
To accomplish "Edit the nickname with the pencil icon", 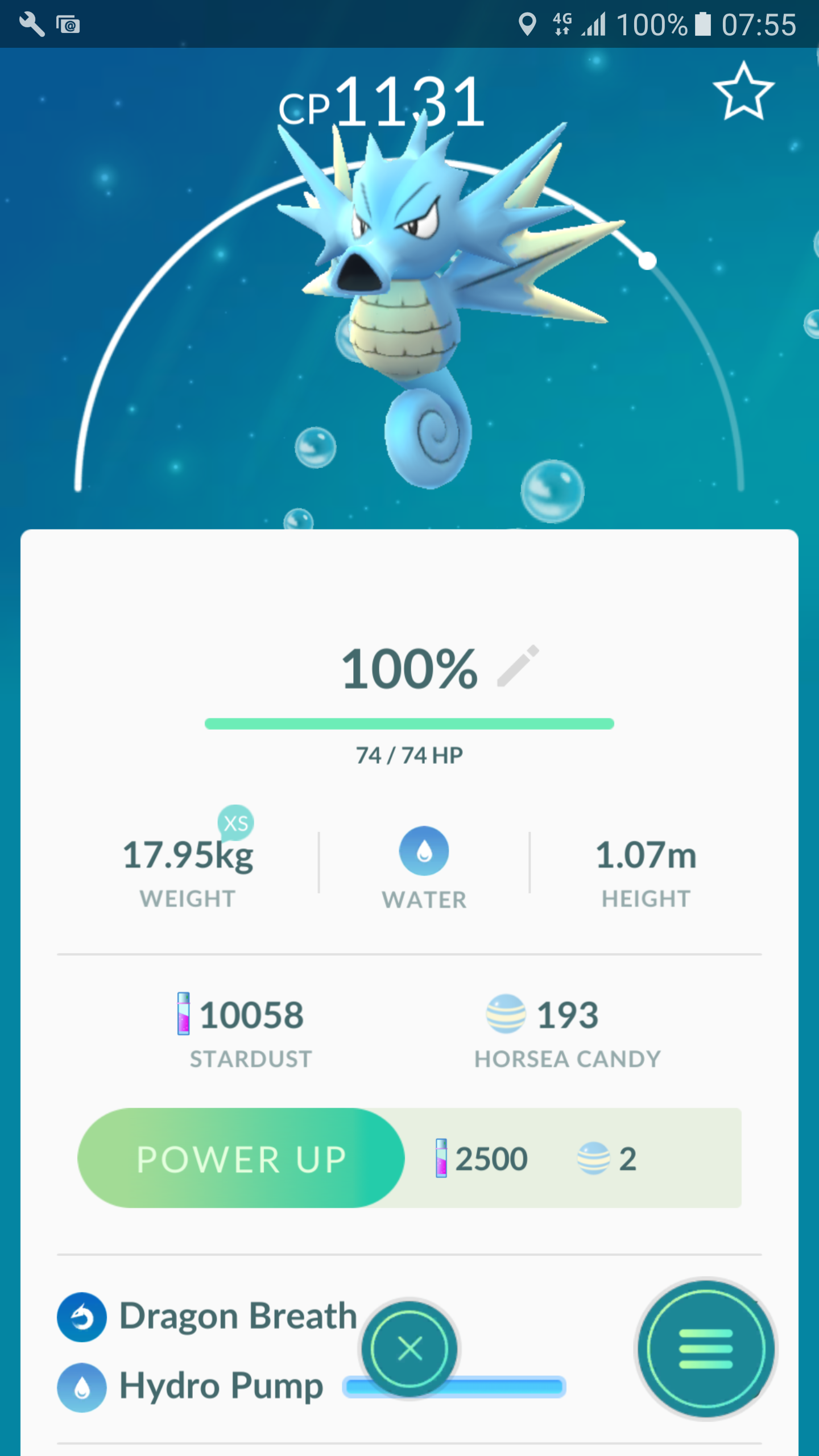I will tap(518, 666).
